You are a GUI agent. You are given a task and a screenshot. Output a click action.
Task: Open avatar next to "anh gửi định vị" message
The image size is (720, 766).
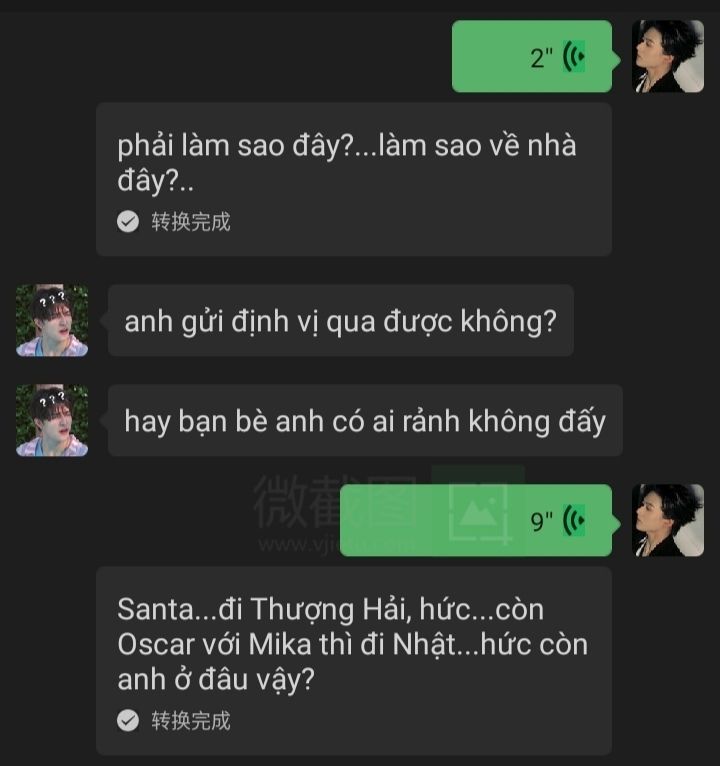pyautogui.click(x=52, y=321)
